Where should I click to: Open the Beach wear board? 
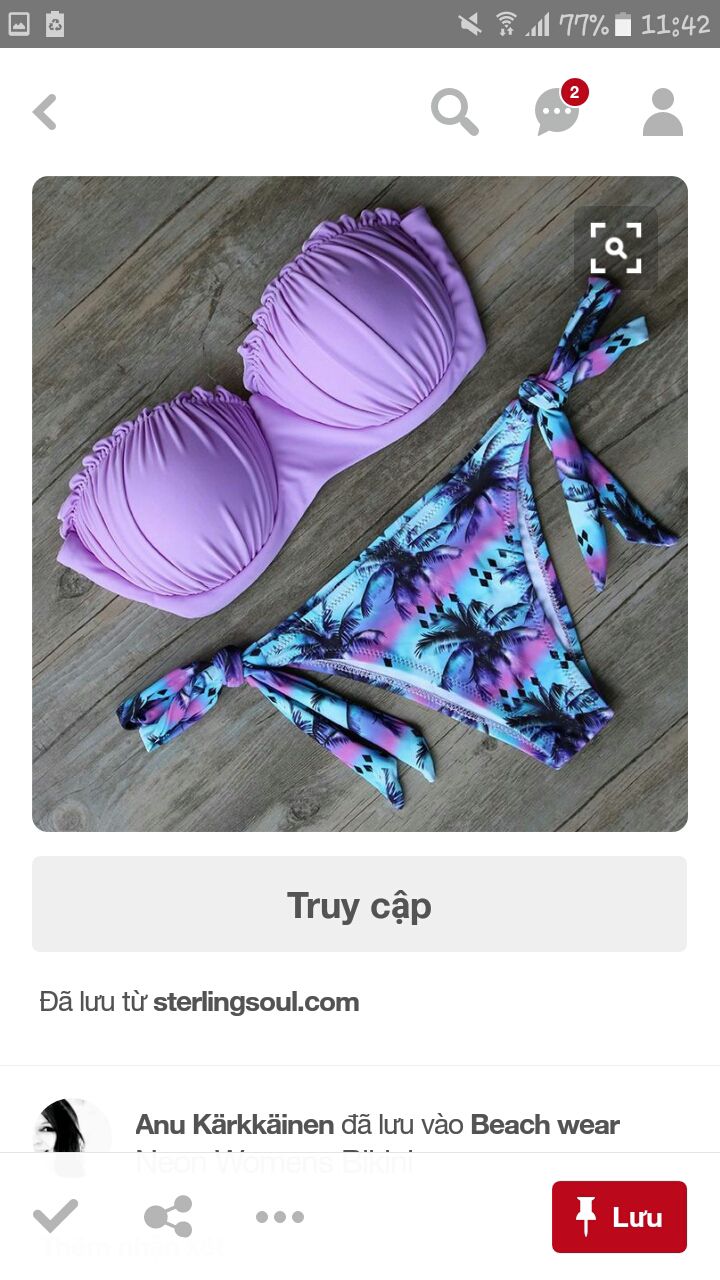pyautogui.click(x=545, y=1125)
